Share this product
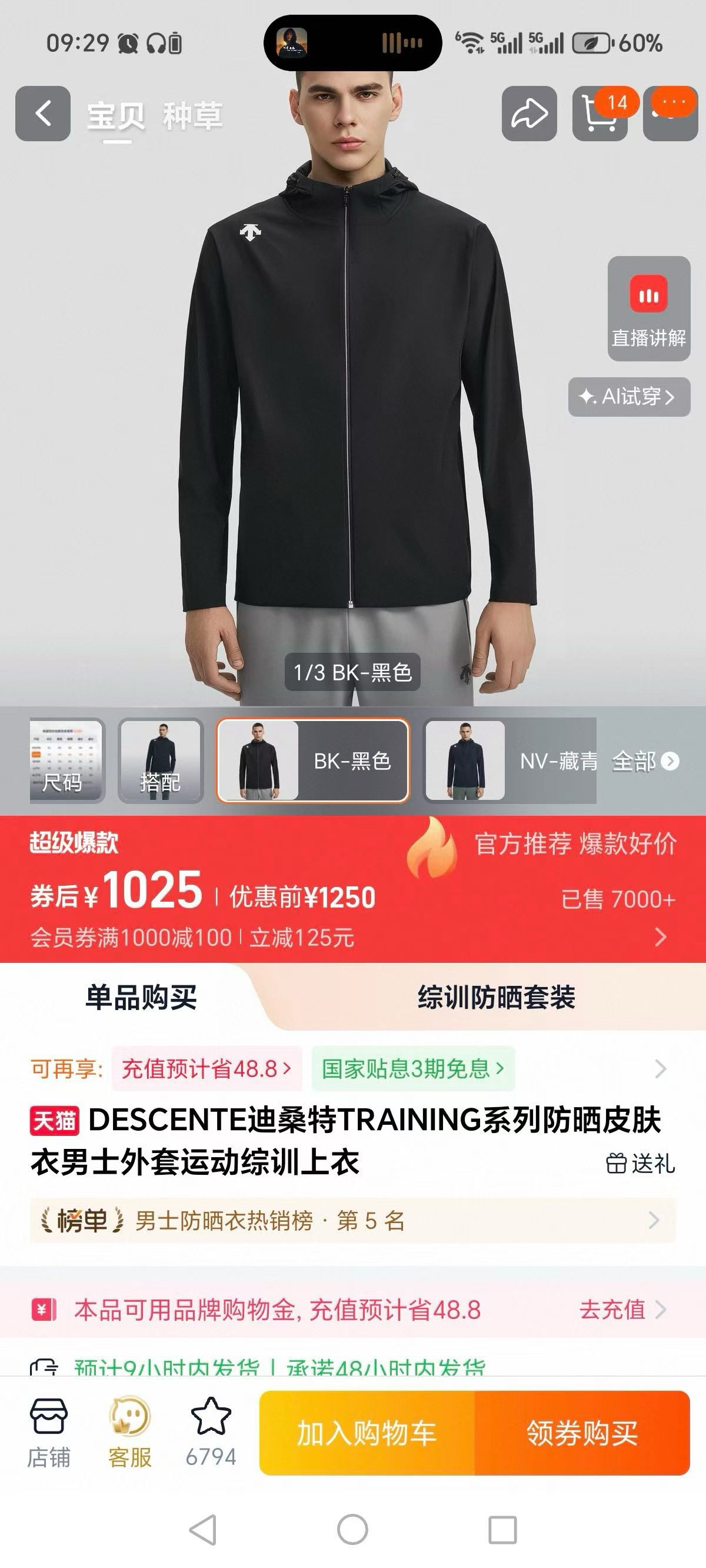Image resolution: width=706 pixels, height=1568 pixels. 529,114
